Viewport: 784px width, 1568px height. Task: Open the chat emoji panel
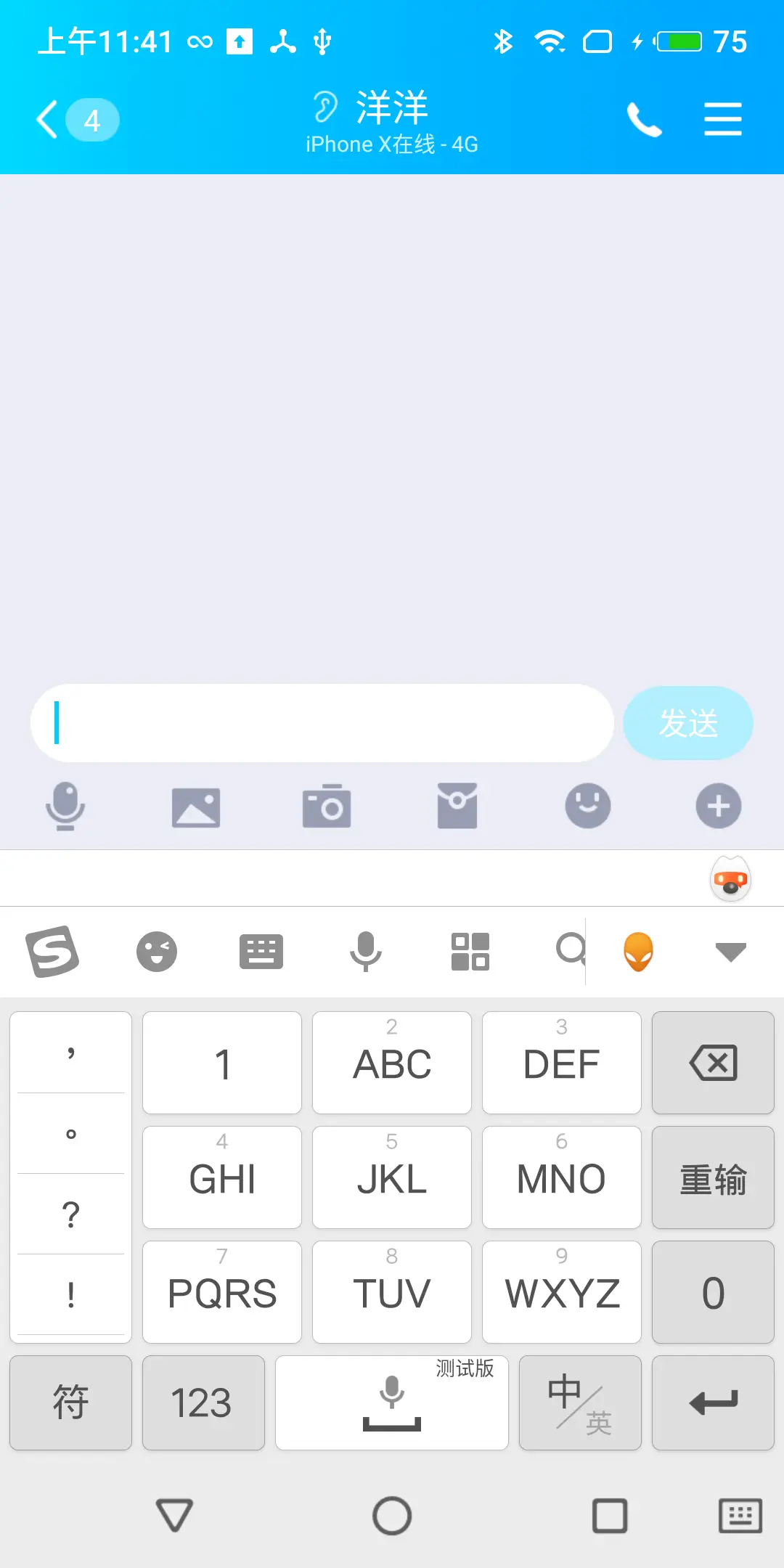point(587,806)
